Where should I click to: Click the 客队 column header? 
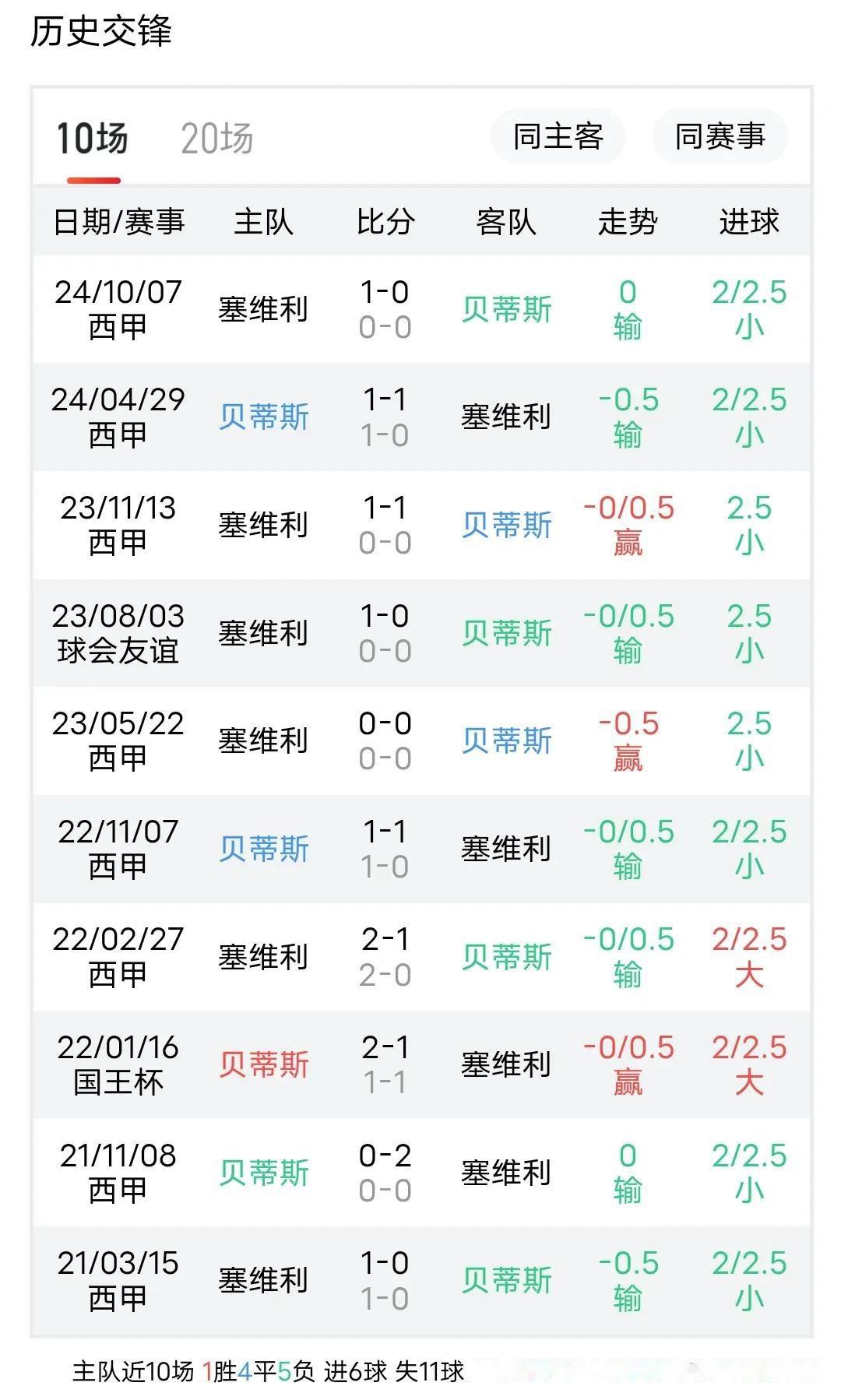(x=506, y=223)
